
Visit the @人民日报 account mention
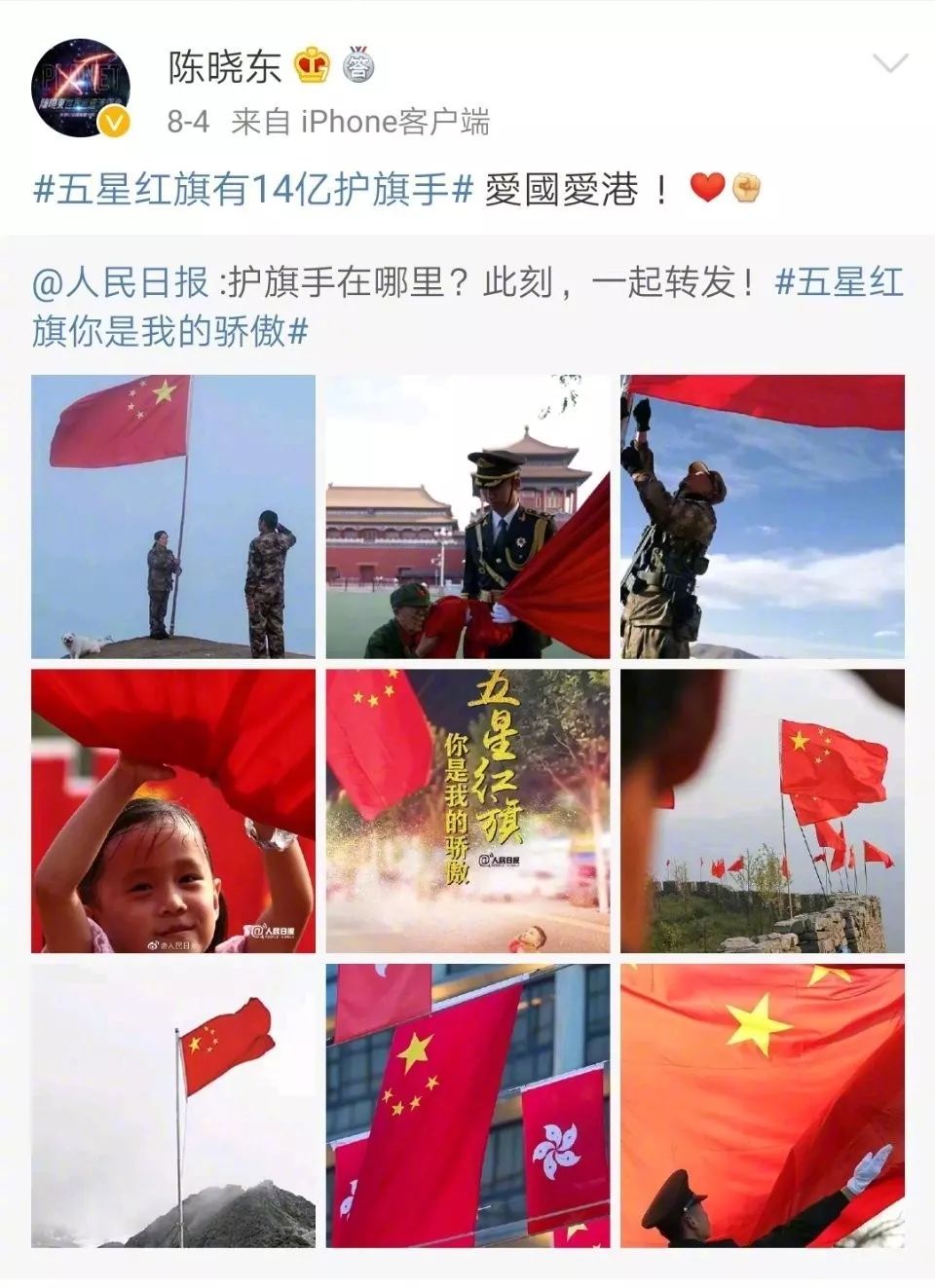point(121,283)
